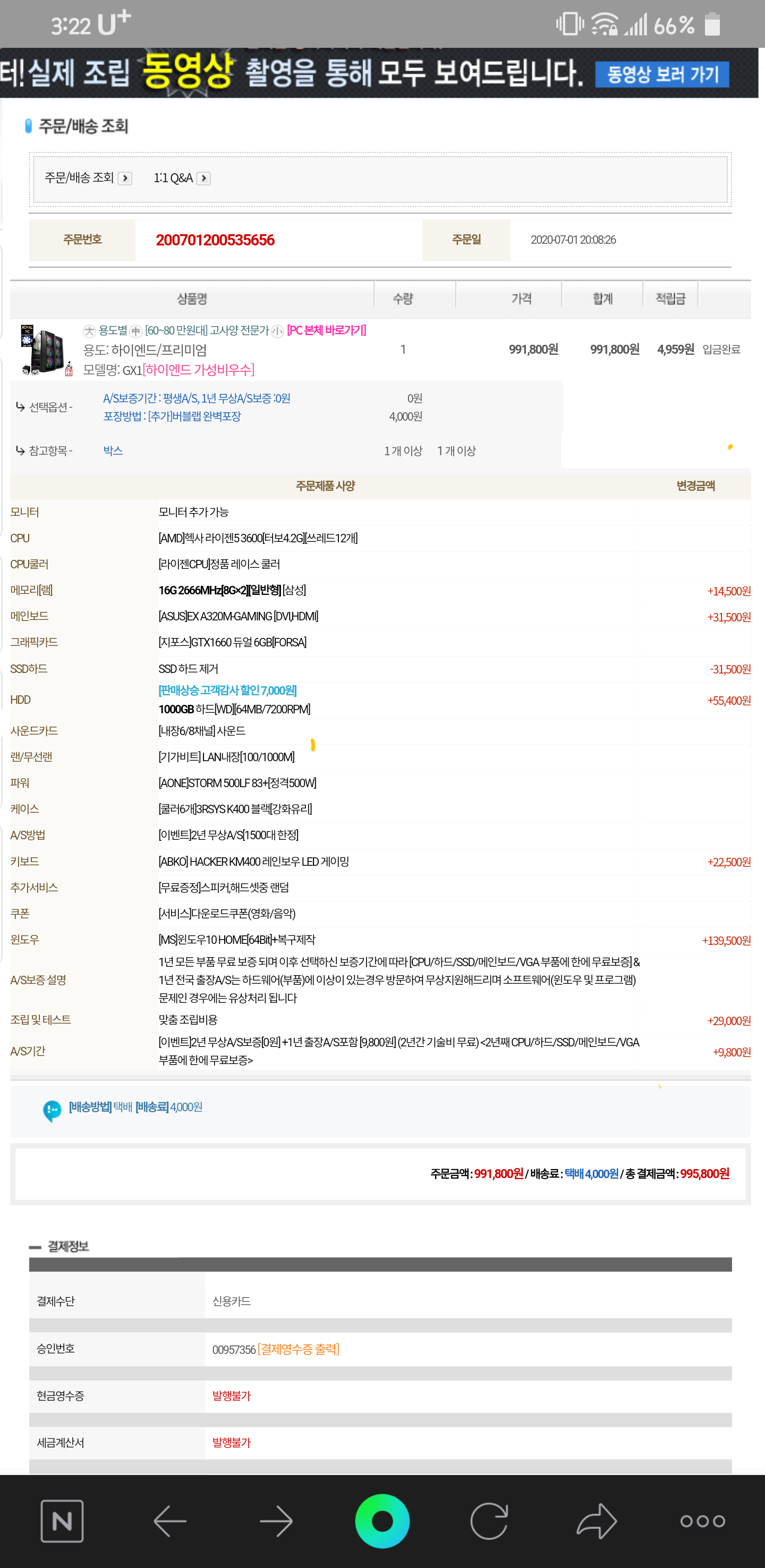This screenshot has width=765, height=1568.
Task: Open the PC 본체 바로가기 link
Action: click(326, 330)
